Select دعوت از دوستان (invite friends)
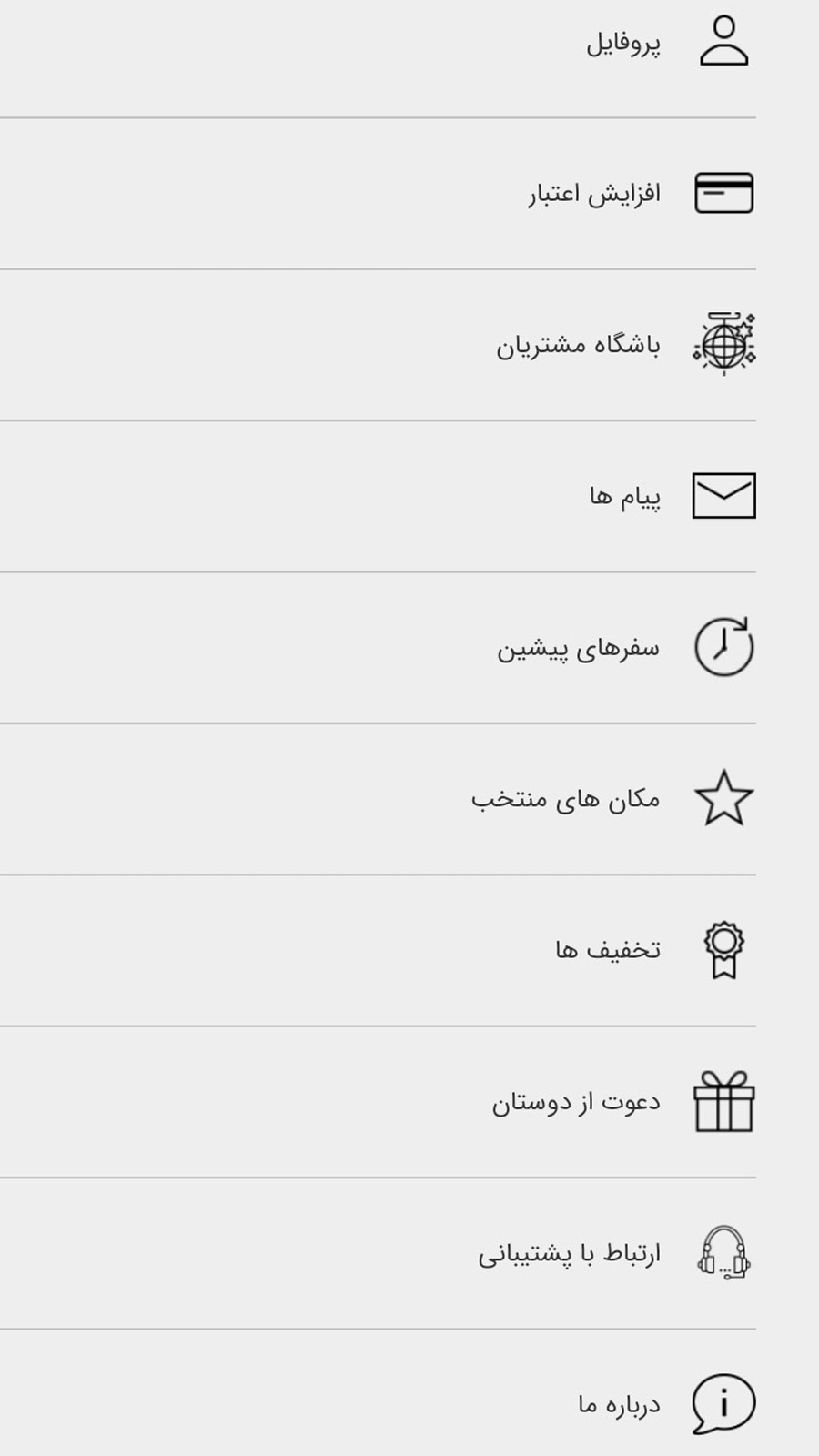This screenshot has width=819, height=1456. click(576, 1102)
